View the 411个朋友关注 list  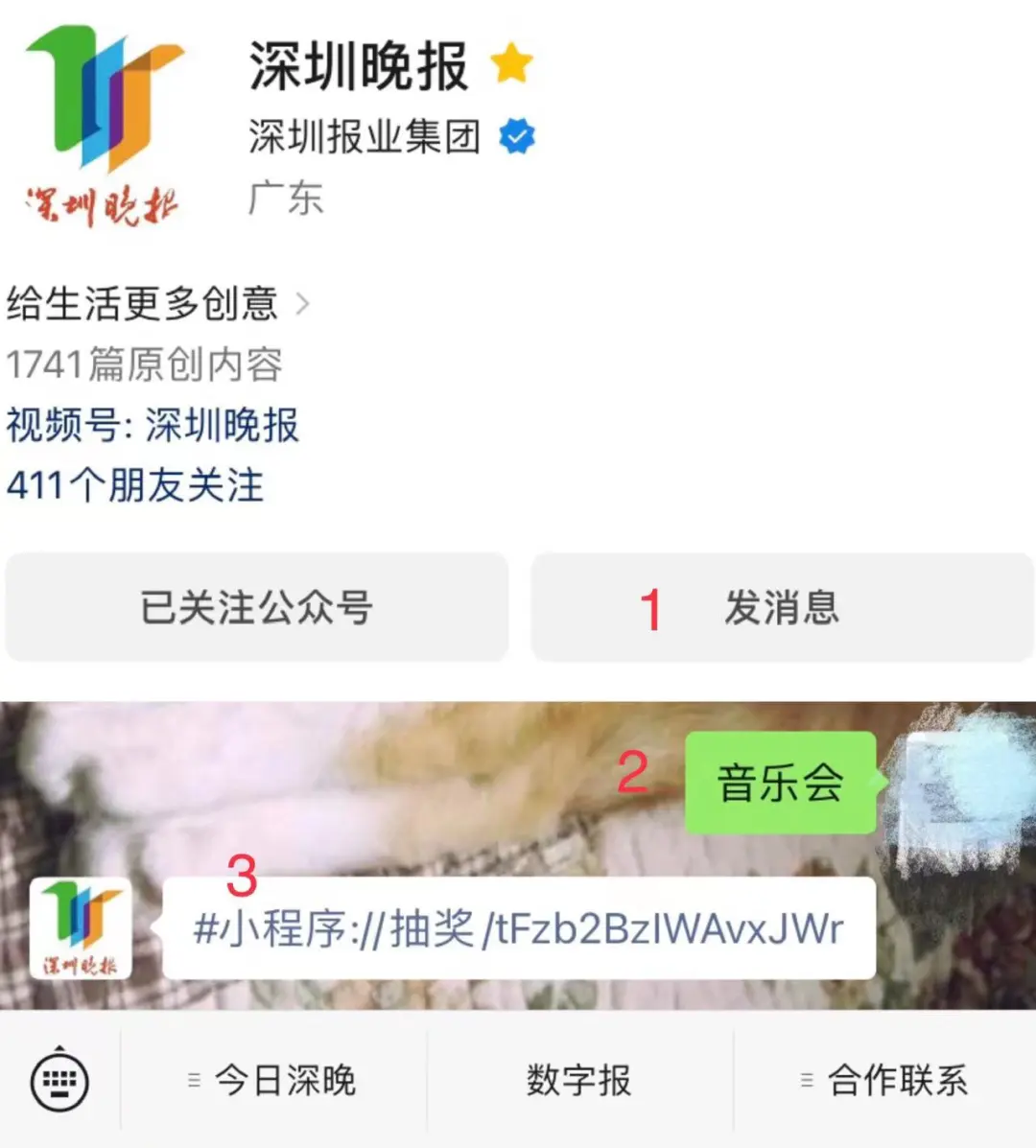click(135, 485)
